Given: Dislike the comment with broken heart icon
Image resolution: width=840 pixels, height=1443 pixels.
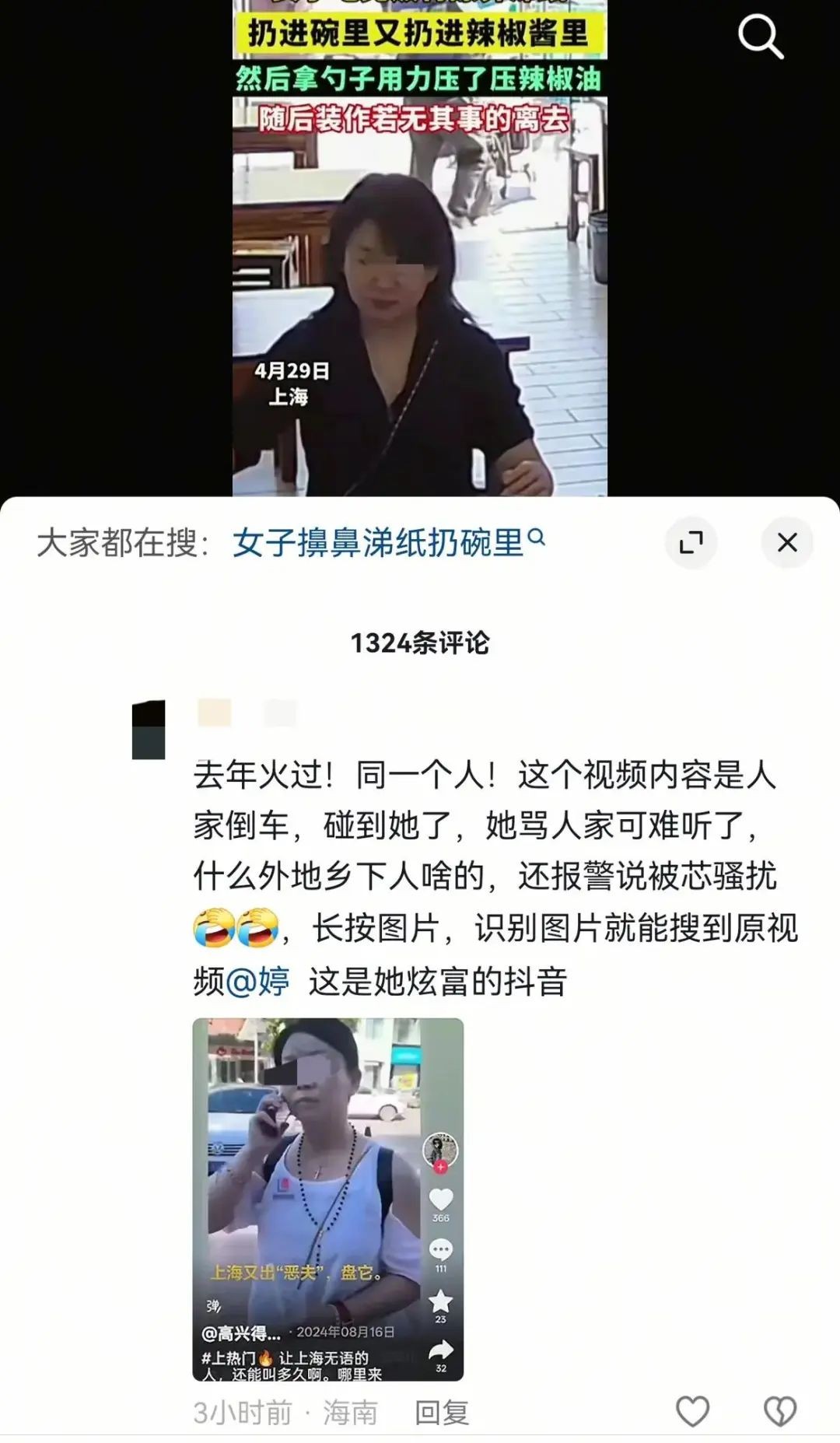Looking at the screenshot, I should (780, 1411).
